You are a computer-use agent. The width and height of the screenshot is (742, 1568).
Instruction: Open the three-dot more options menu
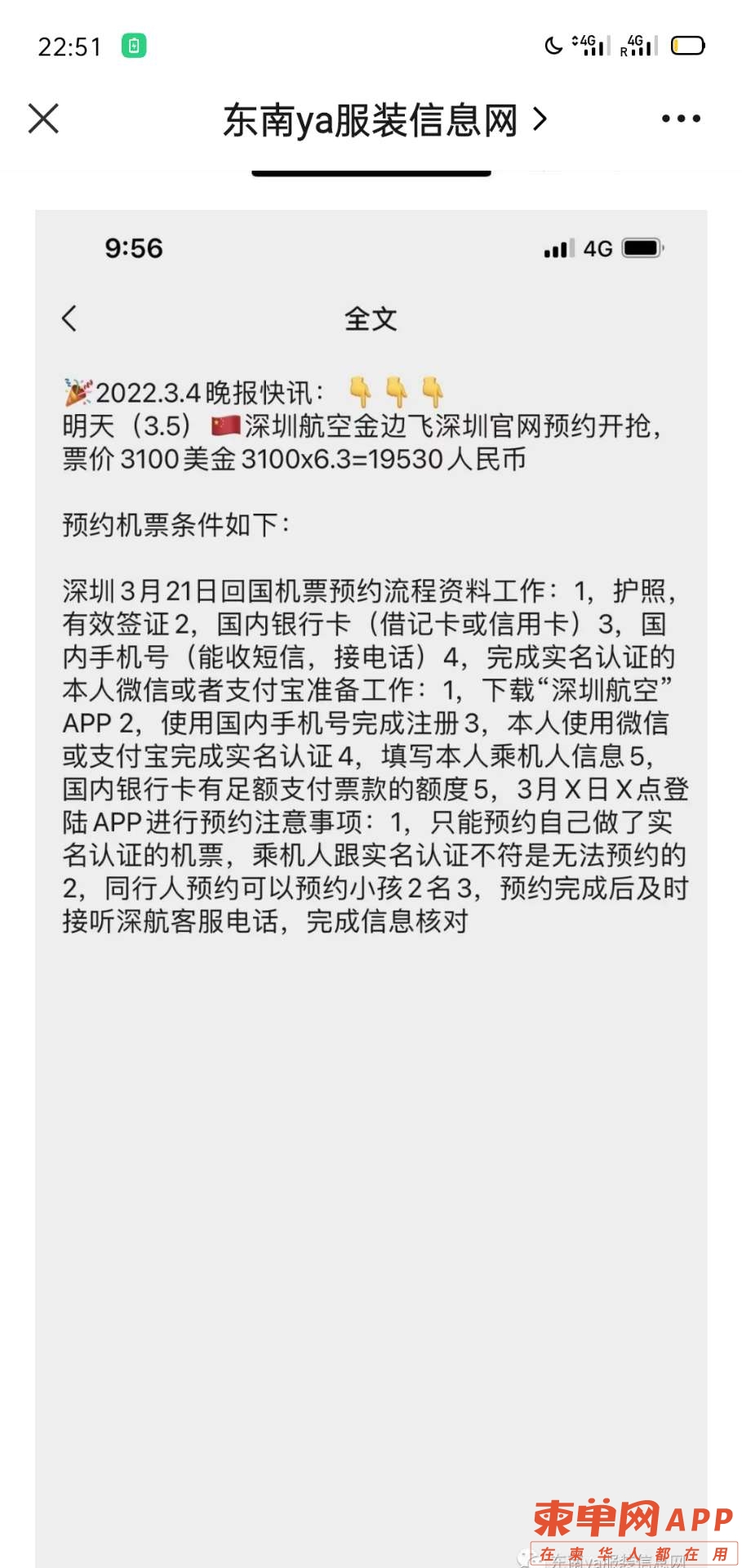pyautogui.click(x=680, y=119)
